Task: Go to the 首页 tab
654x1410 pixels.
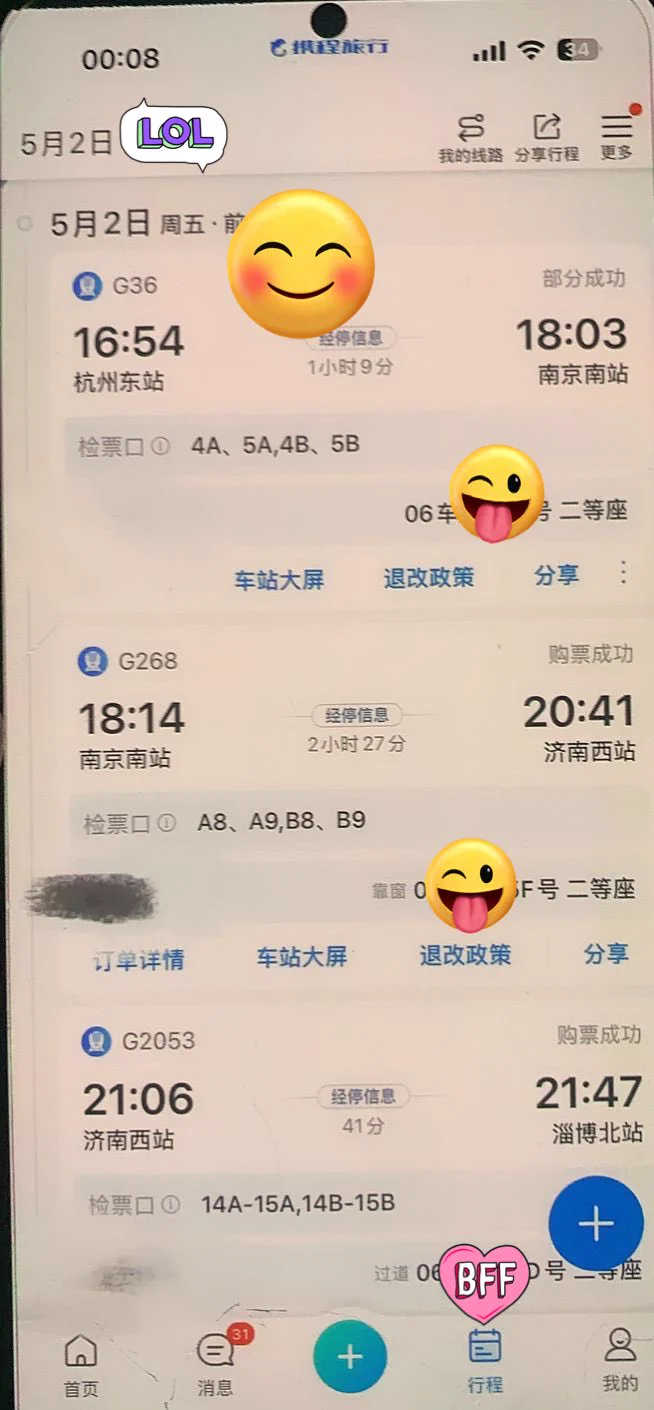Action: point(81,1364)
